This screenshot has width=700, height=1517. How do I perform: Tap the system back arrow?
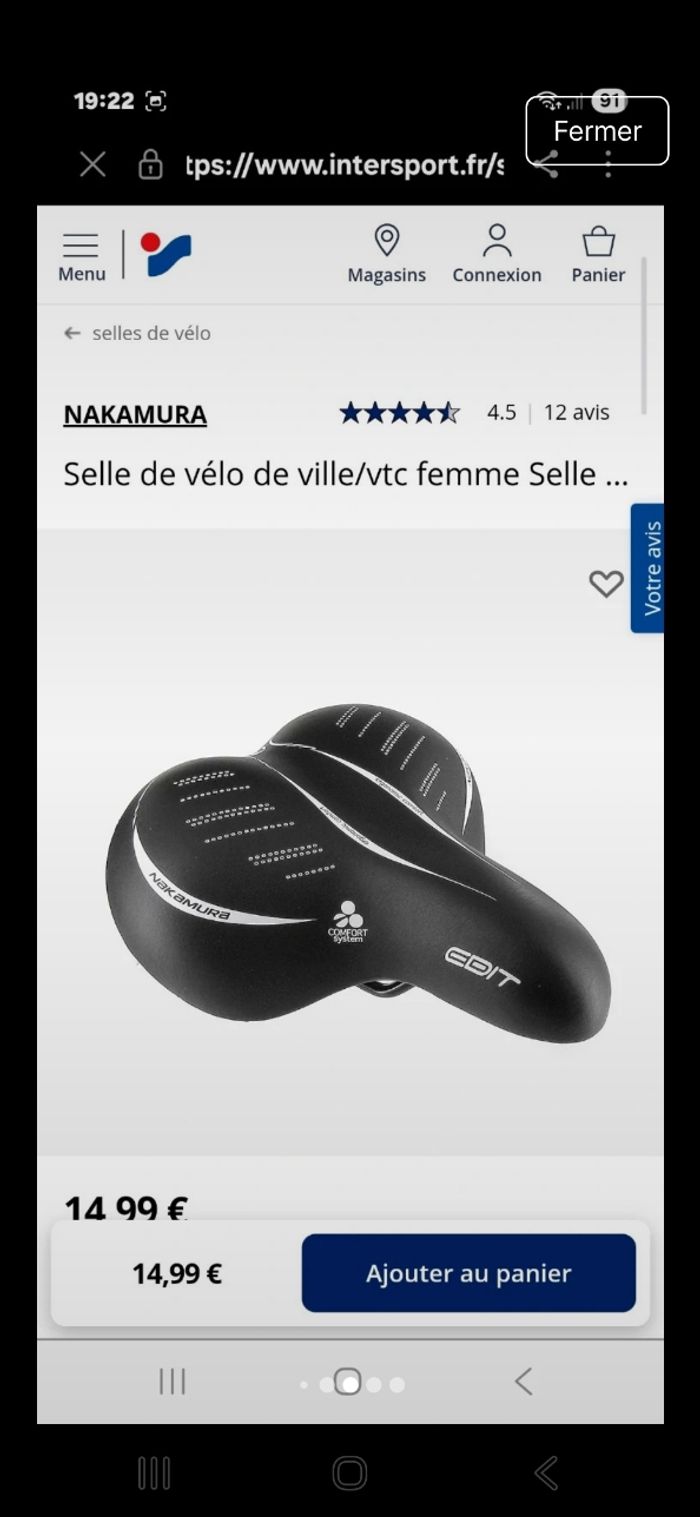click(545, 1473)
